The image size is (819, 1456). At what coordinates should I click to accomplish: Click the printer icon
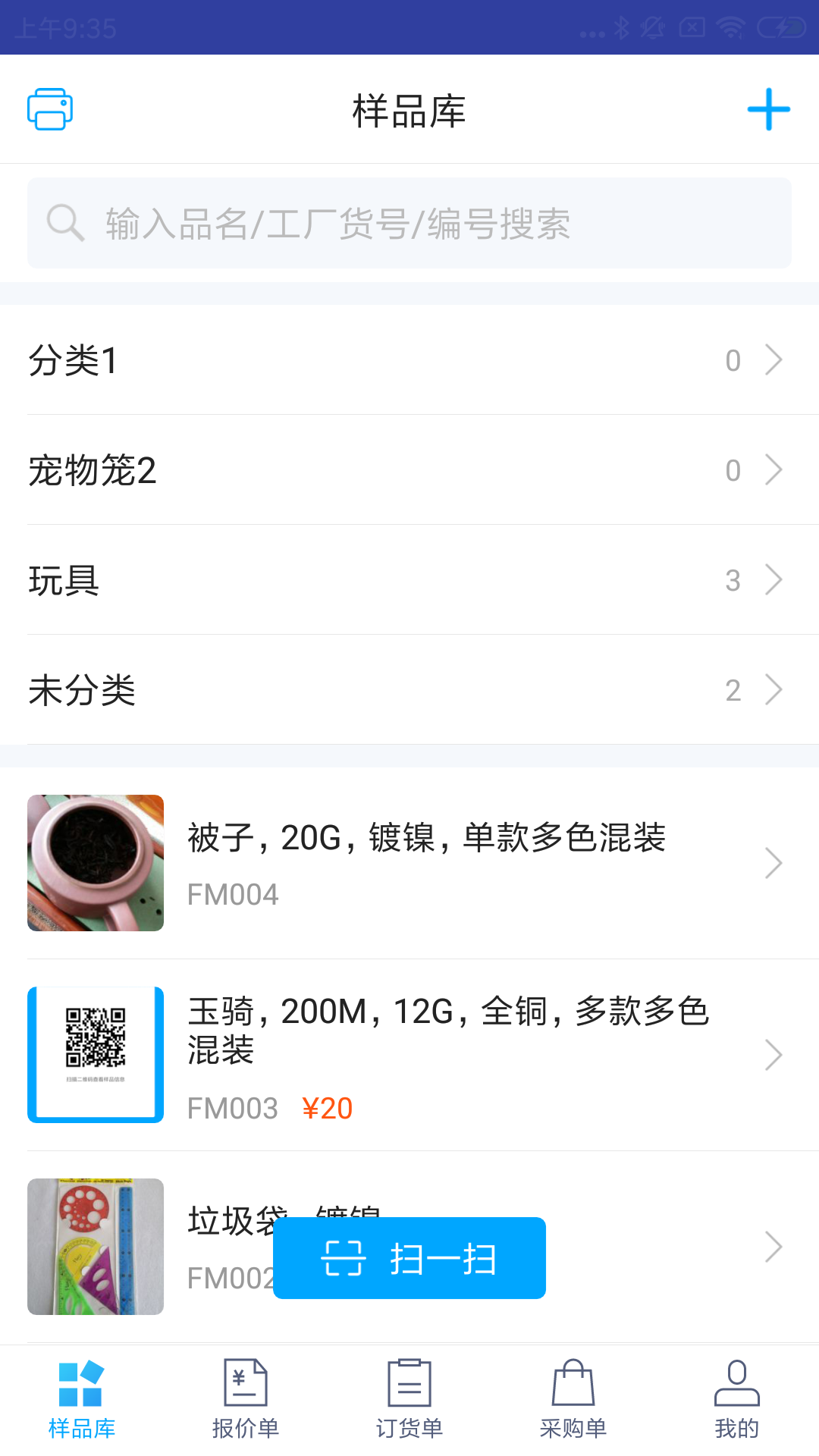(50, 109)
